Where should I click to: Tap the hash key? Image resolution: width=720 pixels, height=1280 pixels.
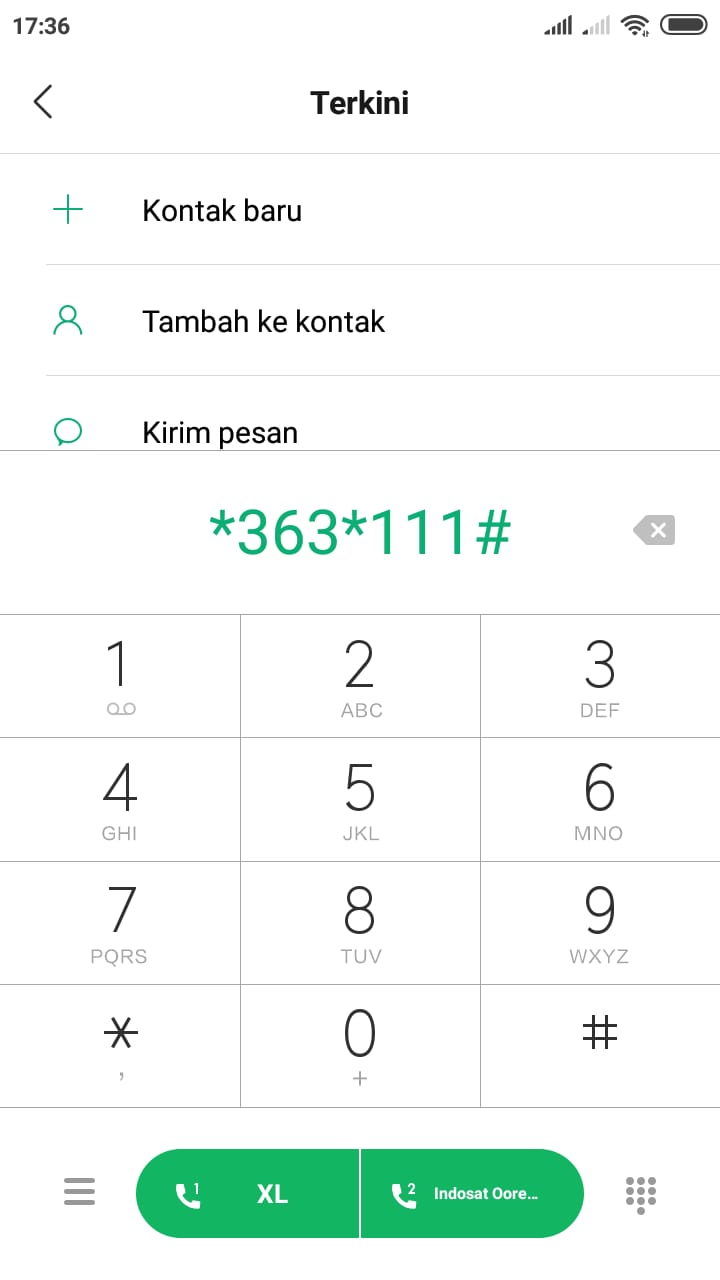tap(600, 1045)
